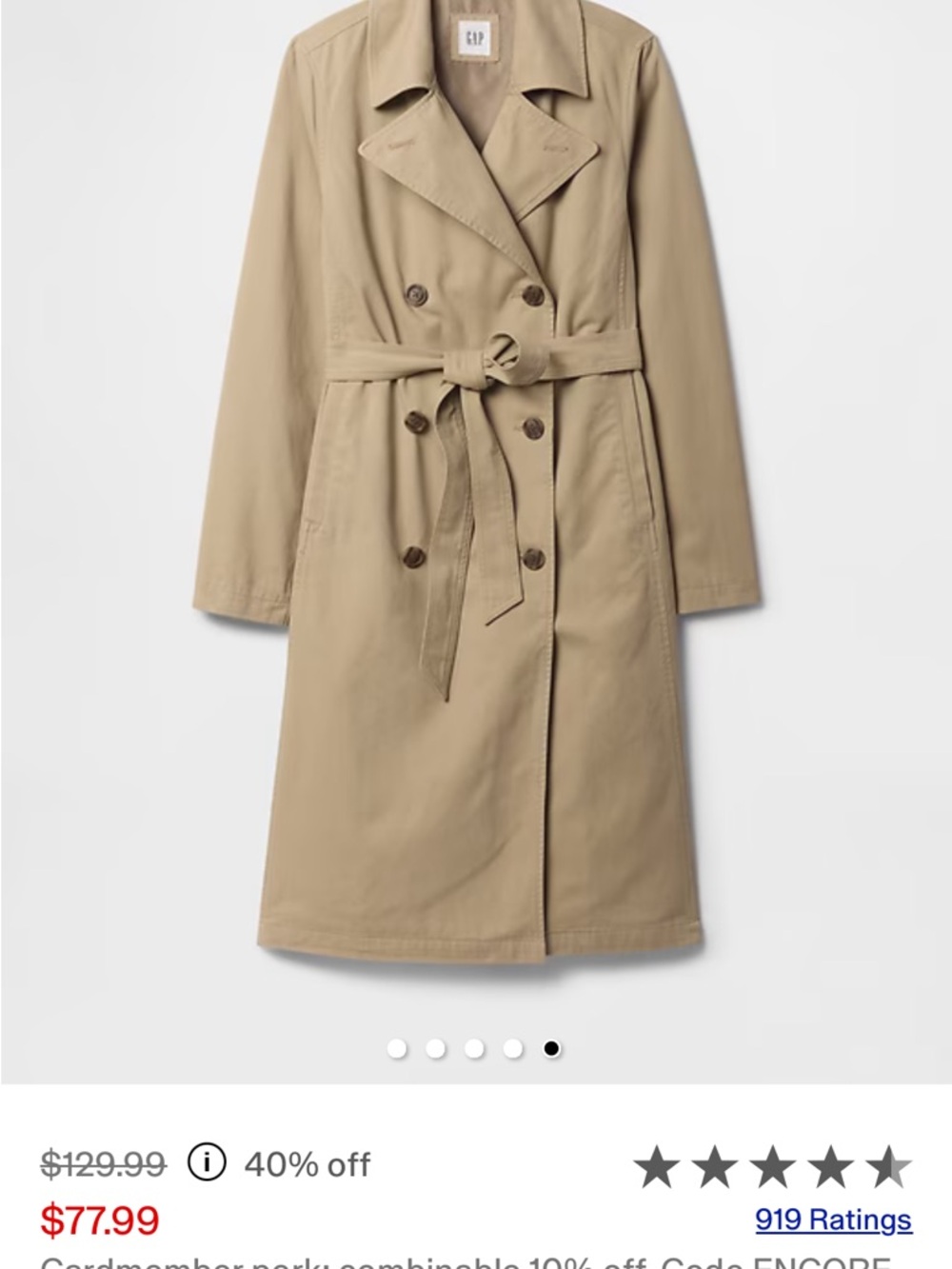Select the active fifth carousel dot
Screen dimensions: 952x1269
(551, 1046)
